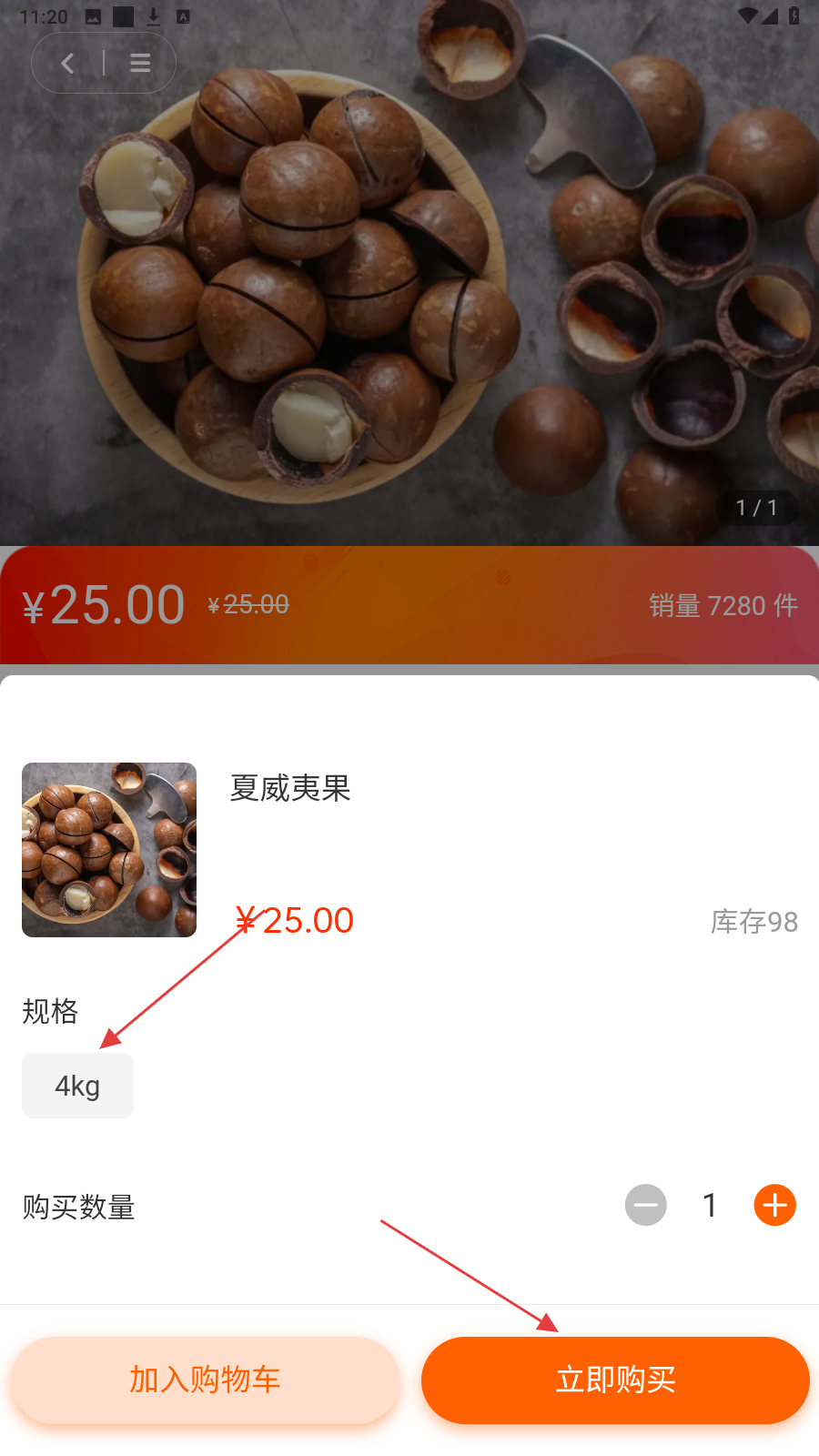Go back using the top-left arrow
Viewport: 819px width, 1456px height.
pyautogui.click(x=67, y=63)
